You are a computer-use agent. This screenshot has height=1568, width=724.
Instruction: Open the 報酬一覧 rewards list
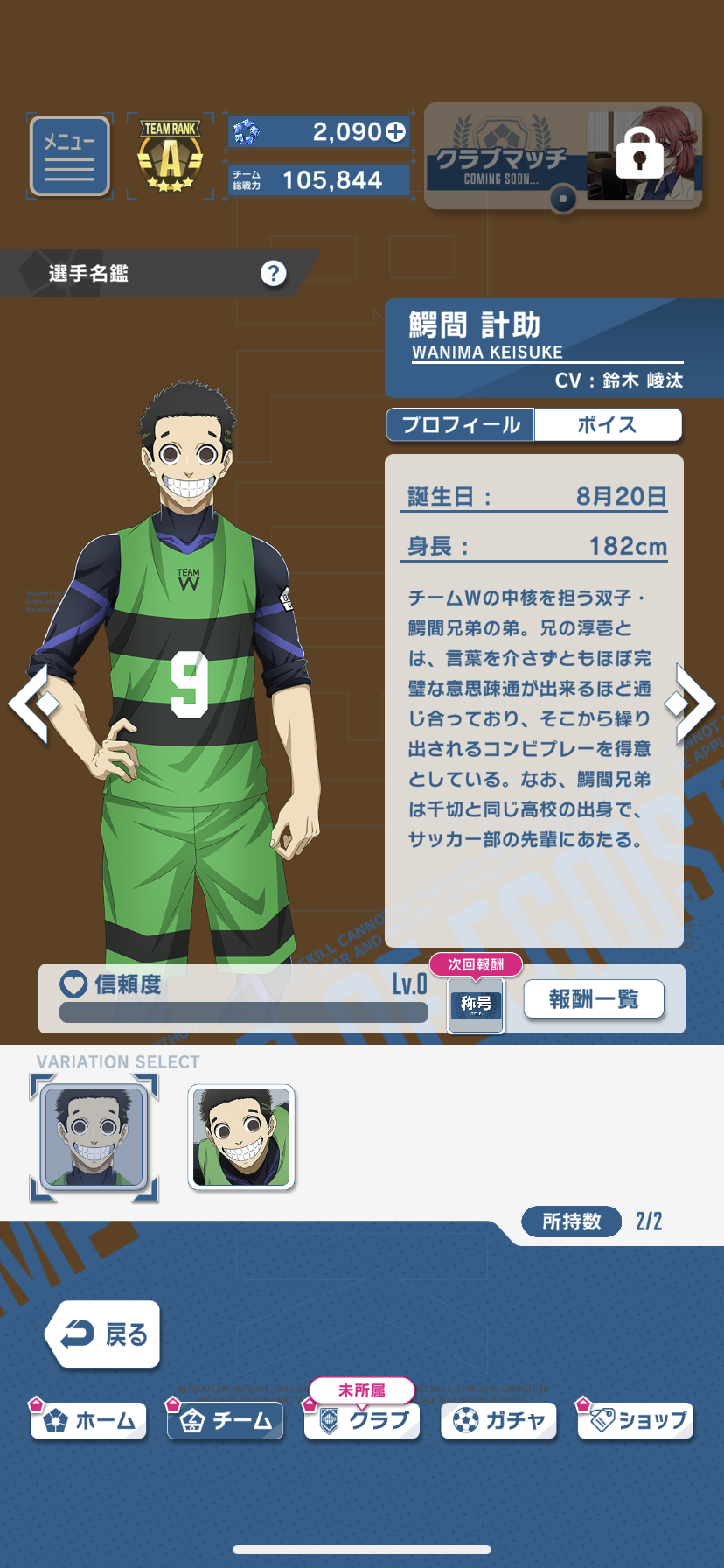[x=594, y=999]
